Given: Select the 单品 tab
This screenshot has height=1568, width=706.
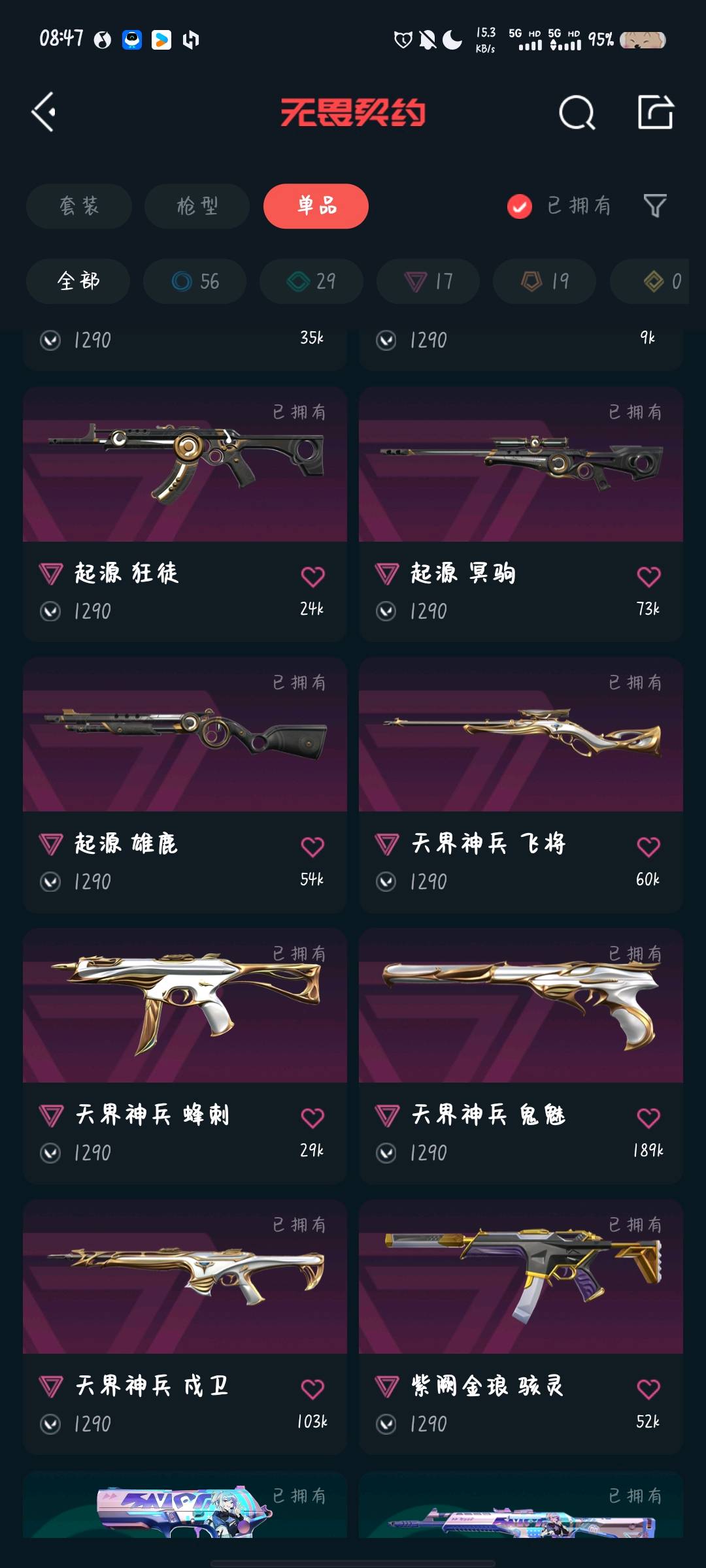Looking at the screenshot, I should (x=316, y=206).
